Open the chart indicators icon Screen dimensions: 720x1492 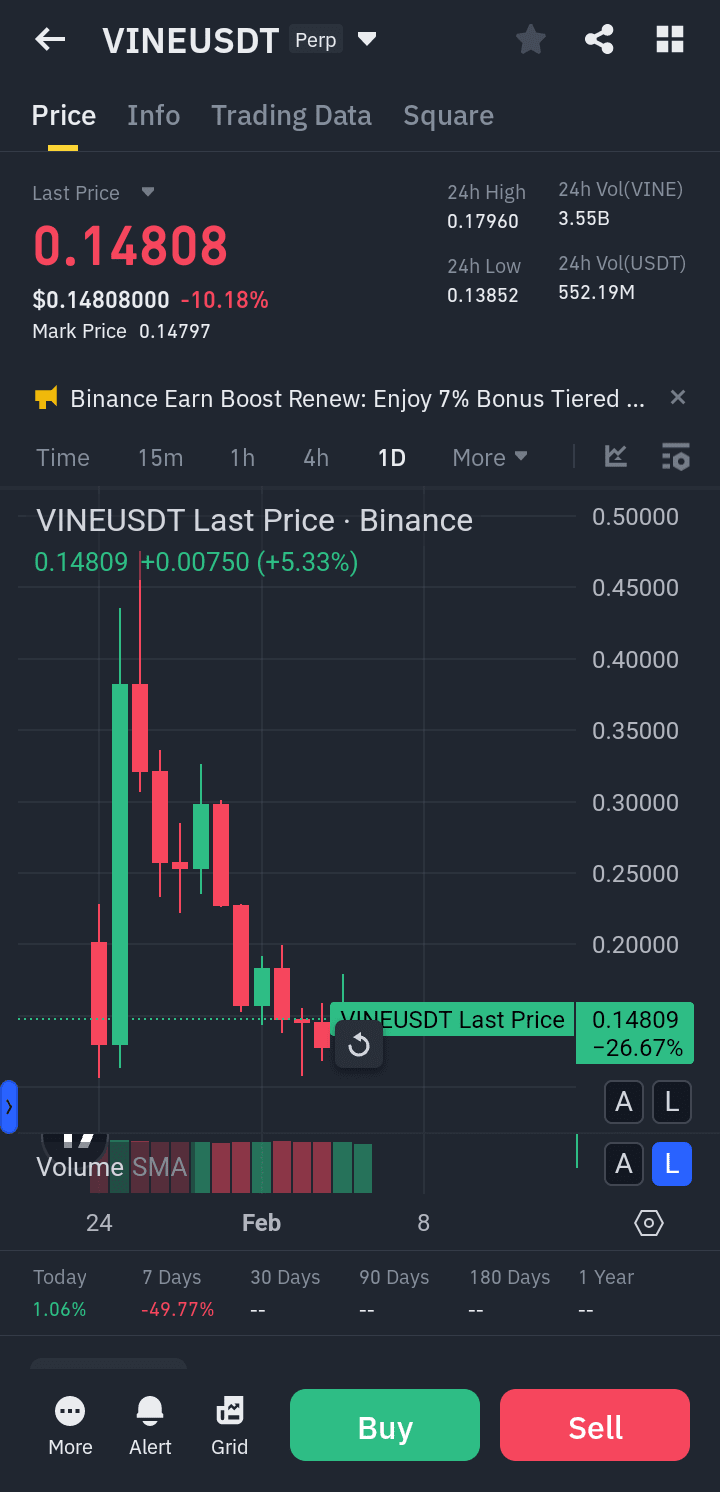(x=616, y=457)
